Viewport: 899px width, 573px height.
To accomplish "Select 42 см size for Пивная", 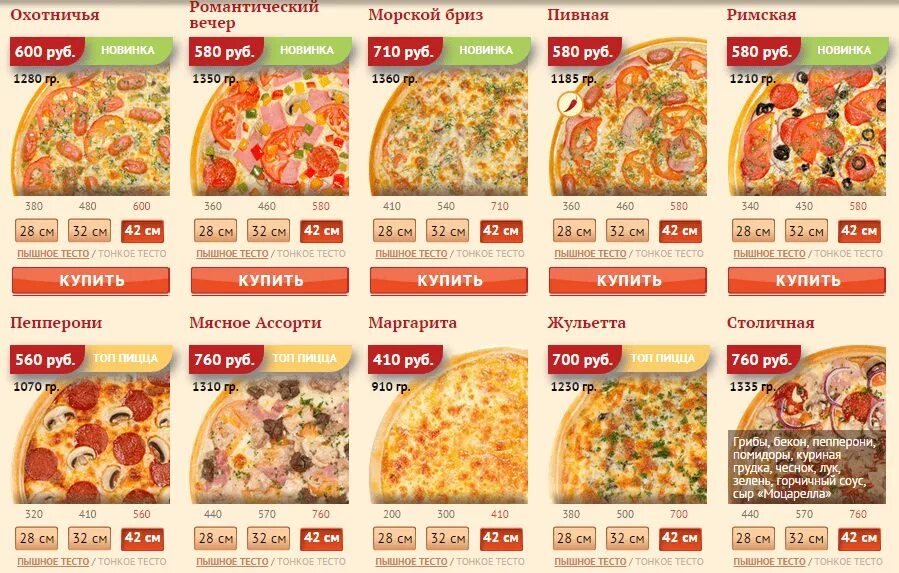I will (680, 231).
